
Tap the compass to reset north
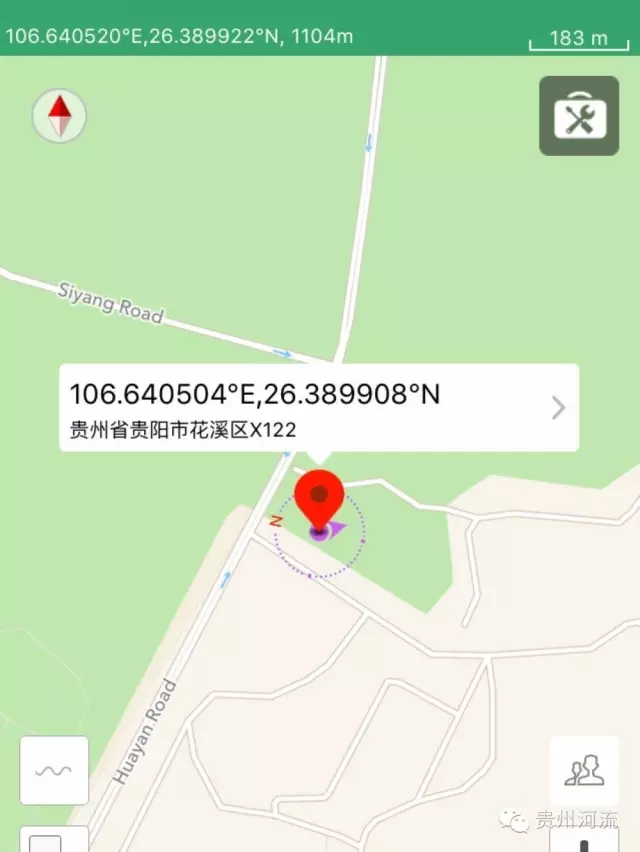pyautogui.click(x=60, y=116)
